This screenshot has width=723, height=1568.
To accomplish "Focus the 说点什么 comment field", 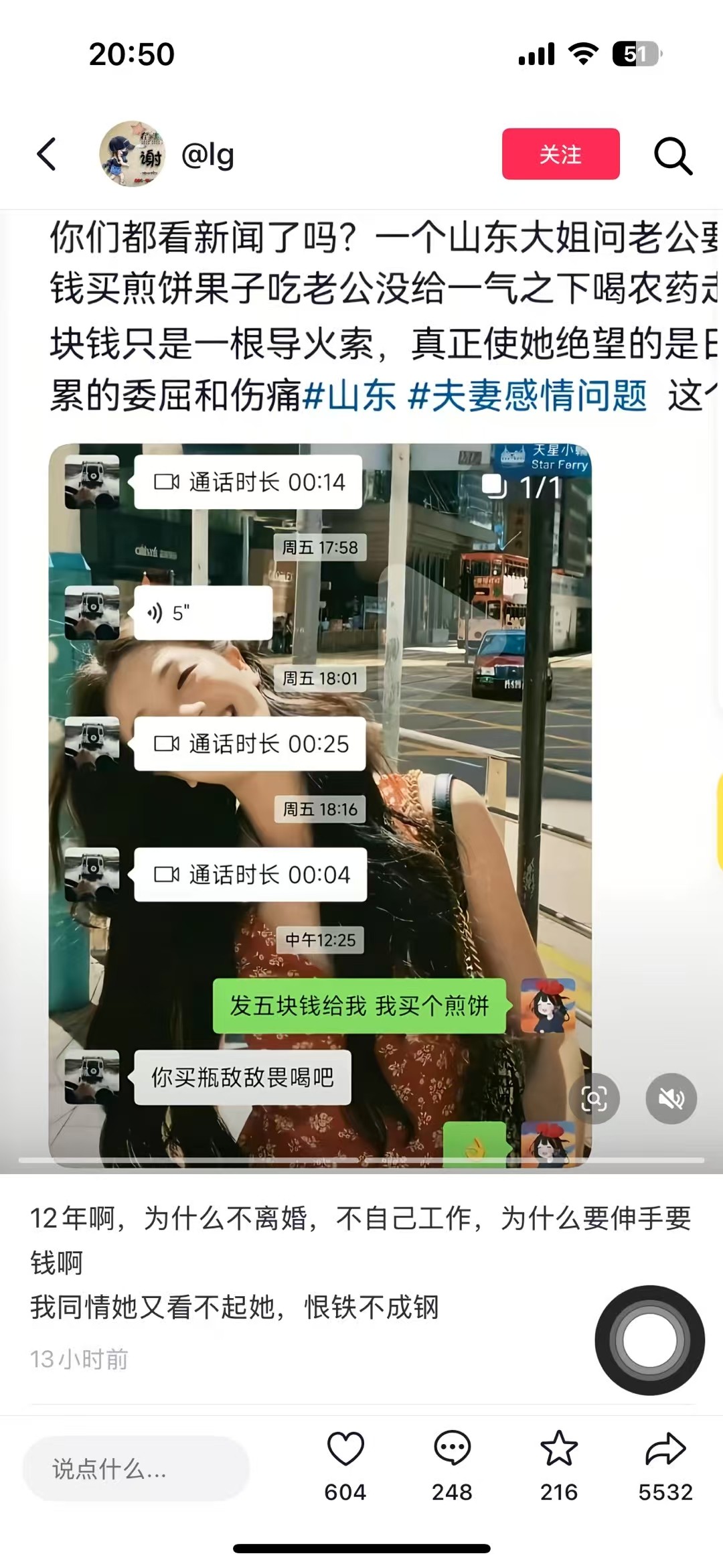I will pos(136,1469).
